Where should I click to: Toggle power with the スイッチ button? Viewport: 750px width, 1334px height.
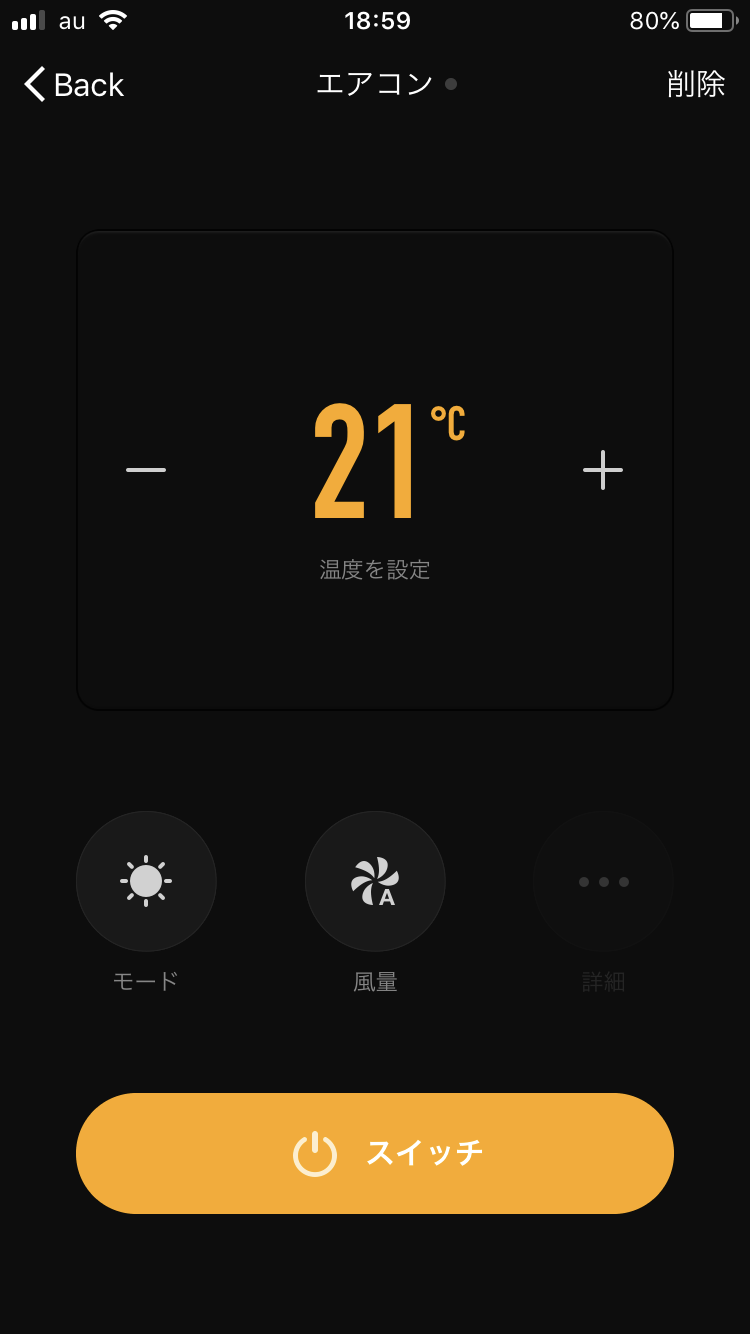tap(375, 1153)
